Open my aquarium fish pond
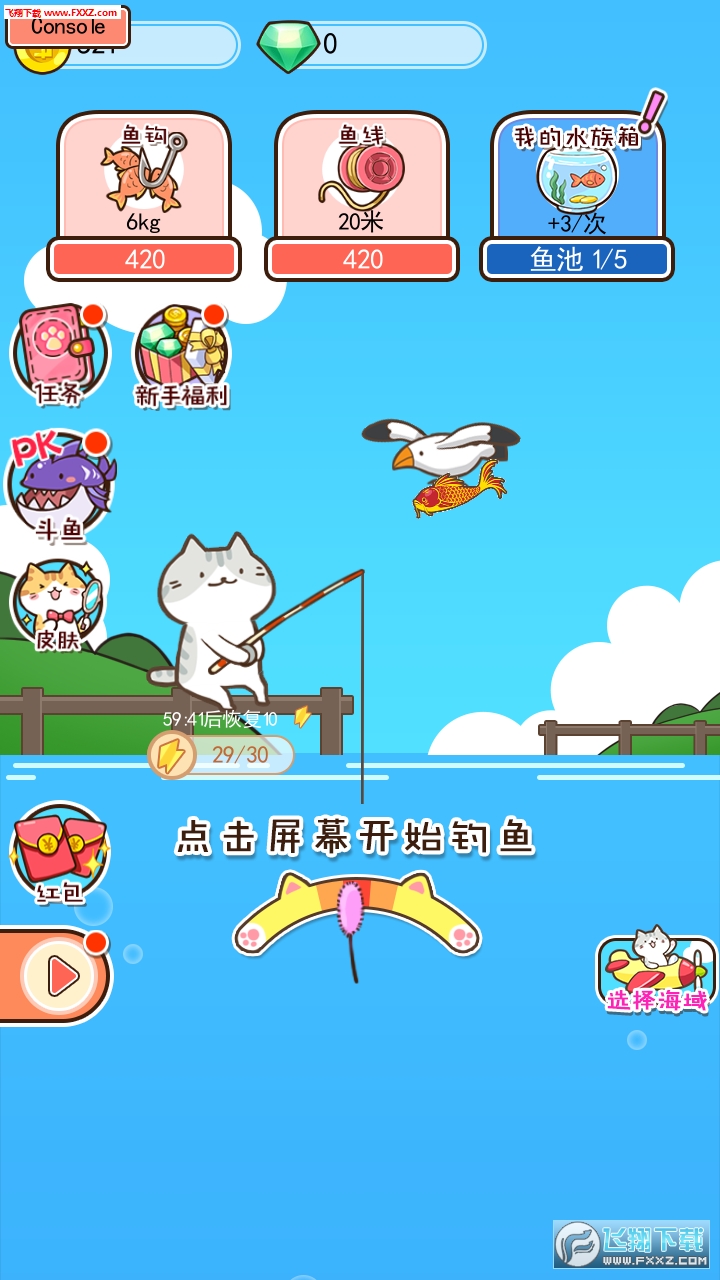 pyautogui.click(x=578, y=259)
